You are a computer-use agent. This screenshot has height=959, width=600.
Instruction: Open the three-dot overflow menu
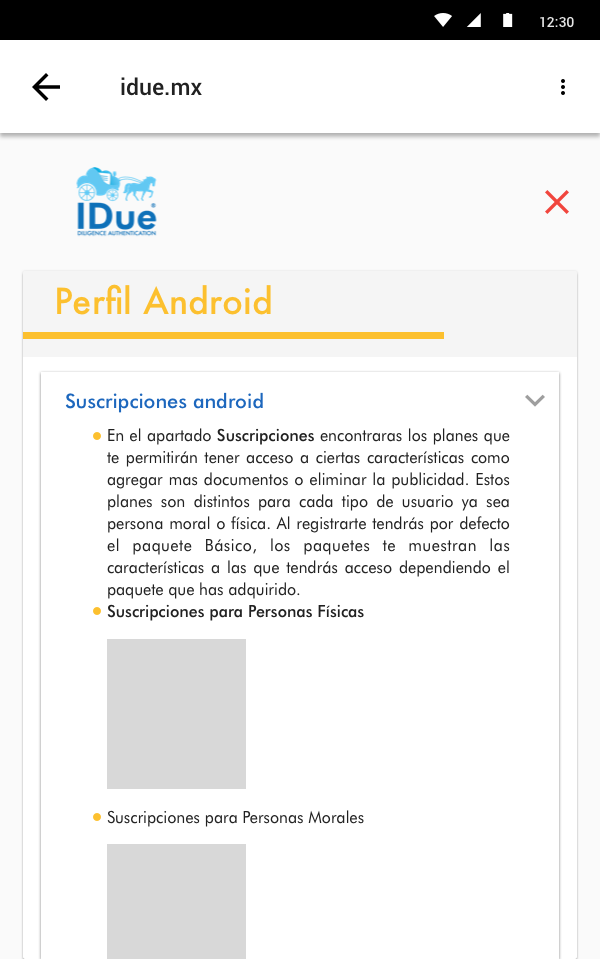(x=563, y=87)
